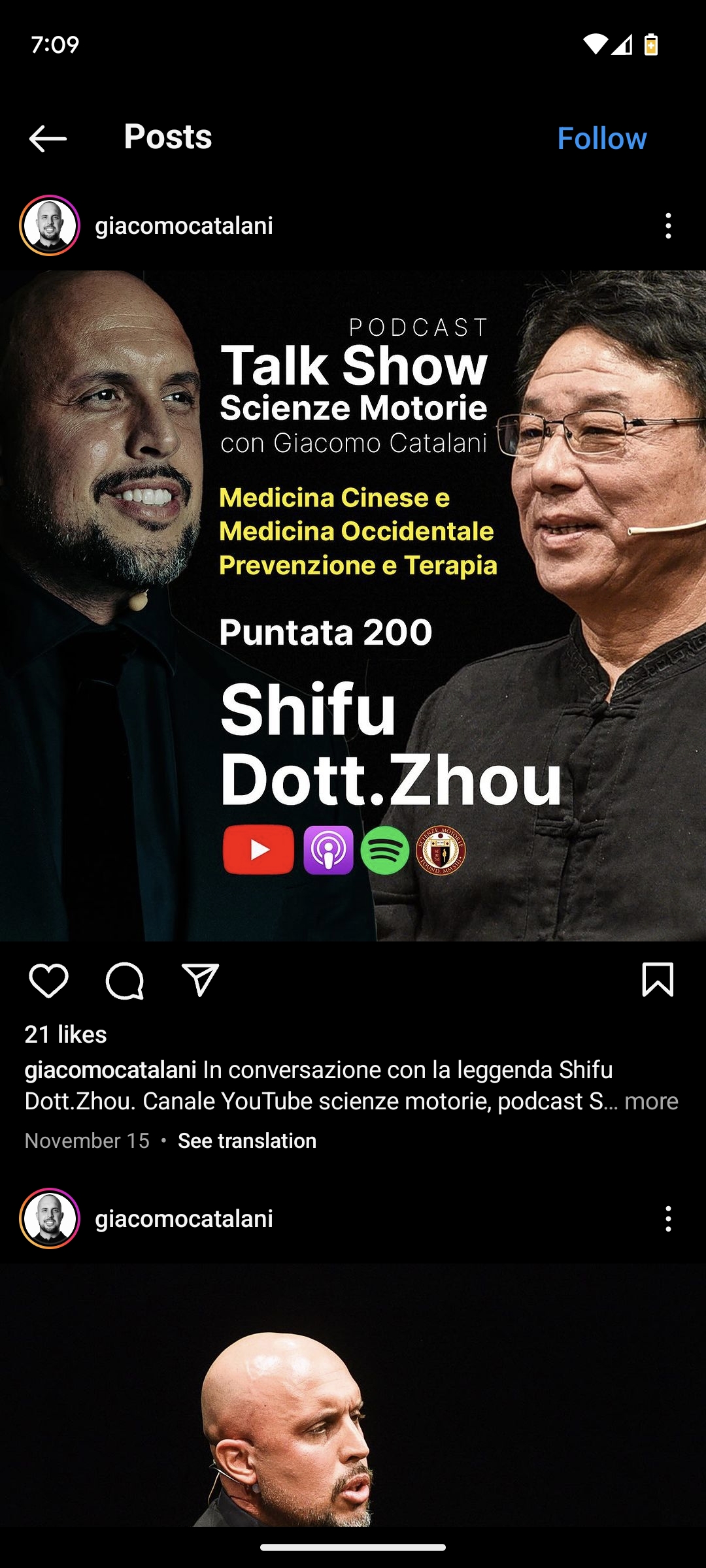
Task: Expand the caption with more
Action: coord(651,1102)
